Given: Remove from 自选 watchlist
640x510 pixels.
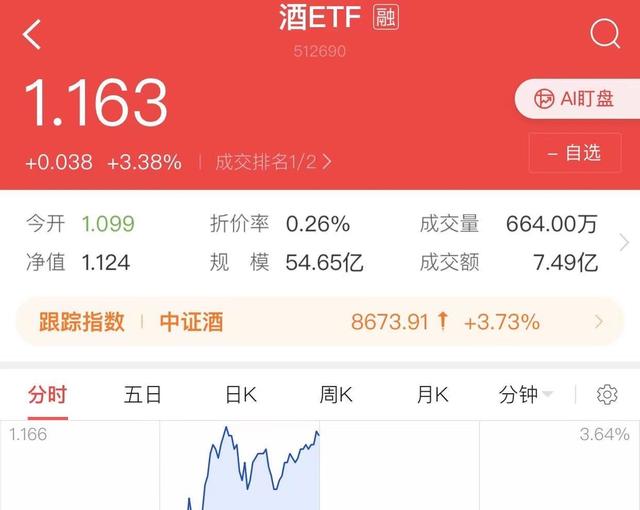Looking at the screenshot, I should coord(575,153).
